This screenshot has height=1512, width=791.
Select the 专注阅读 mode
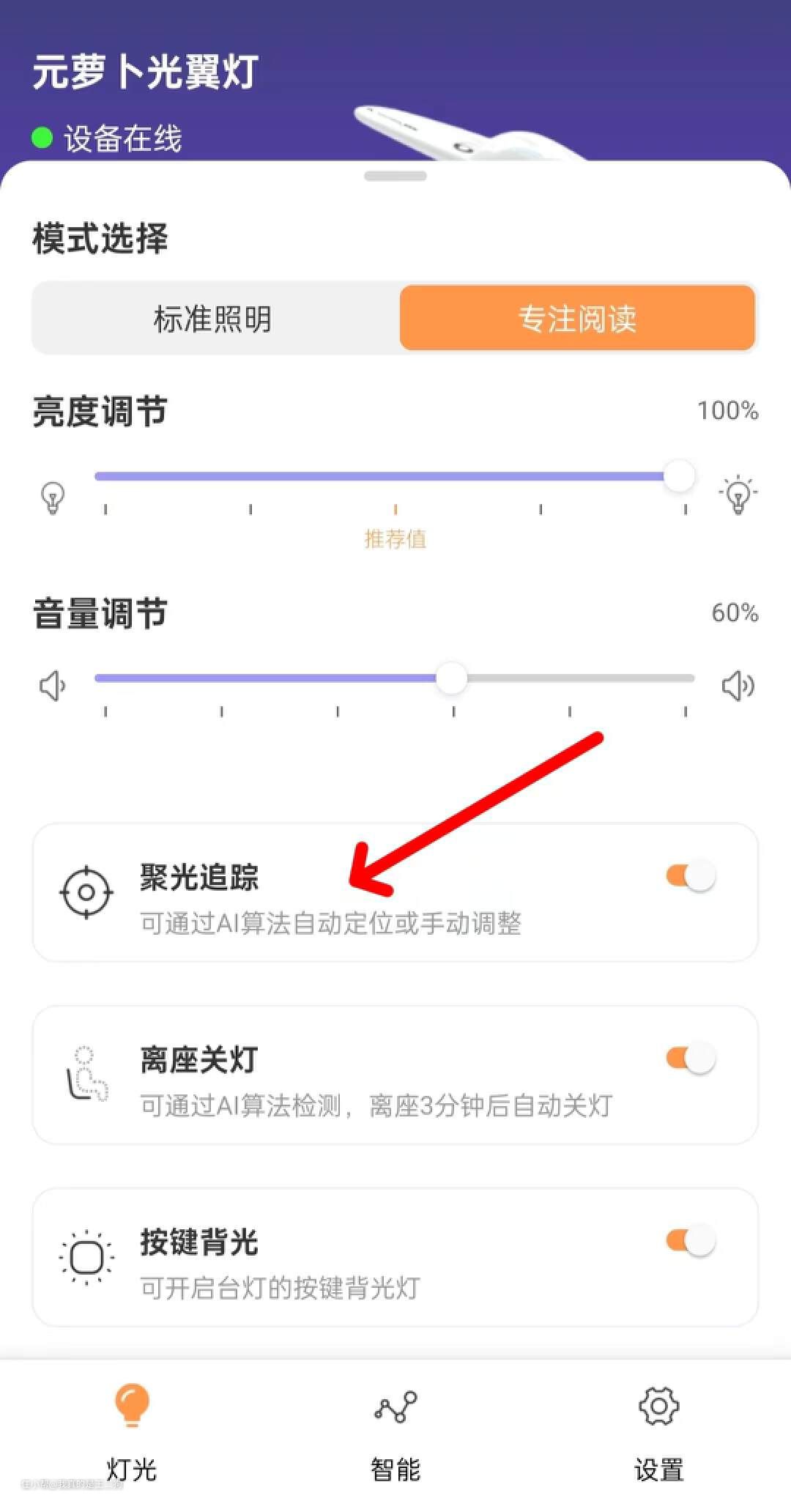(x=577, y=319)
